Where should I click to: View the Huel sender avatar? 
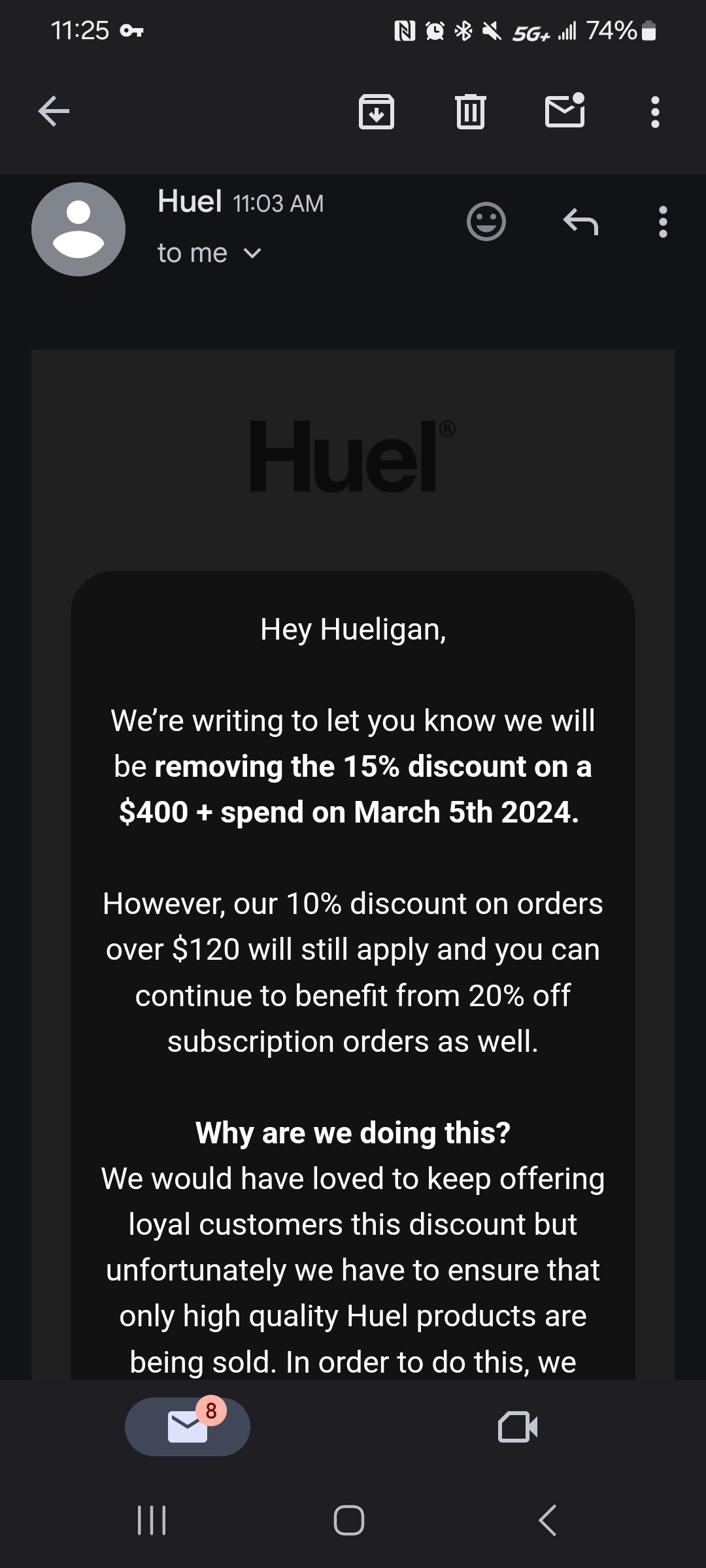click(x=78, y=229)
